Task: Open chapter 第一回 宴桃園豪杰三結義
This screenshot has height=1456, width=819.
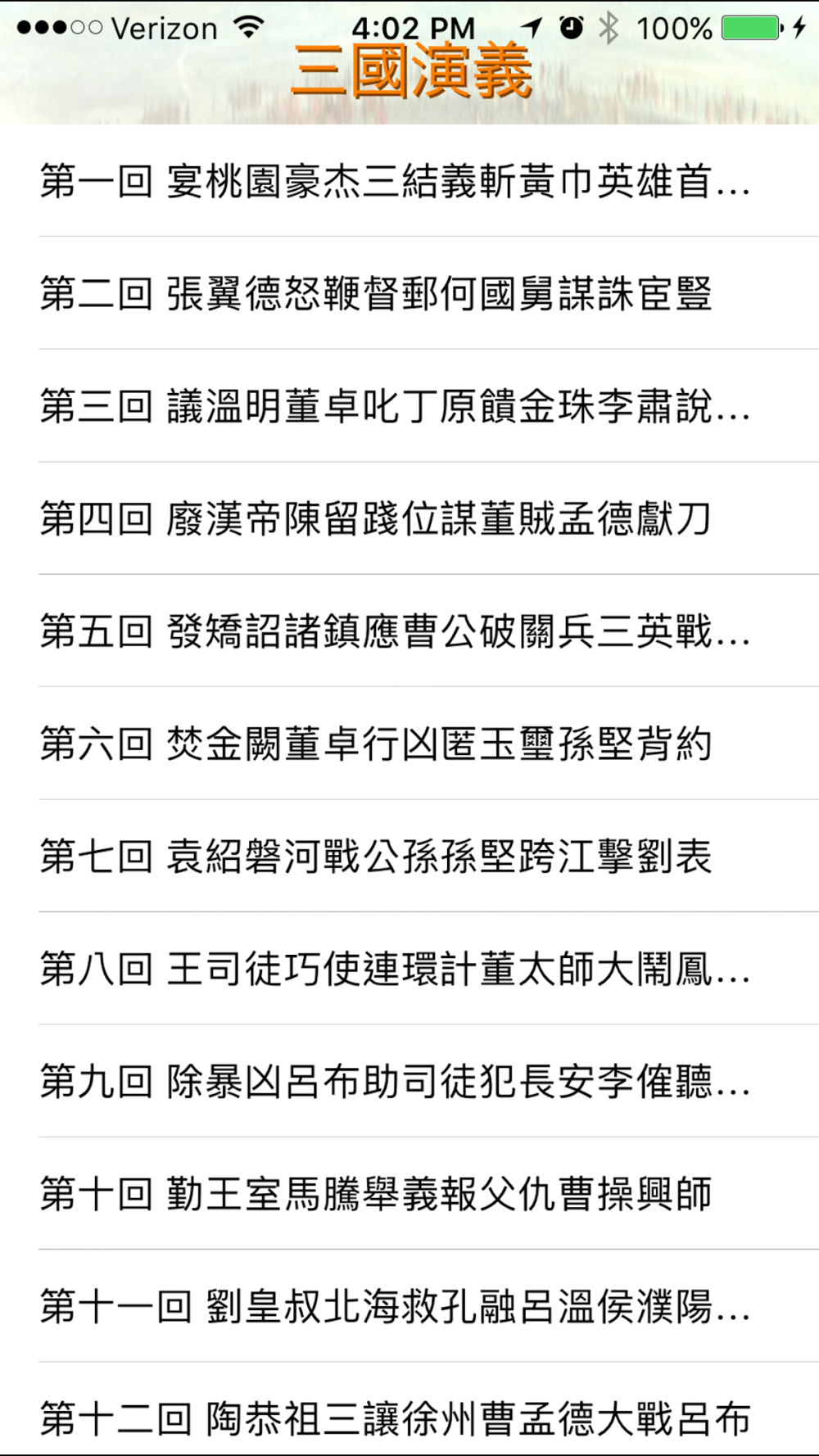Action: coord(409,181)
